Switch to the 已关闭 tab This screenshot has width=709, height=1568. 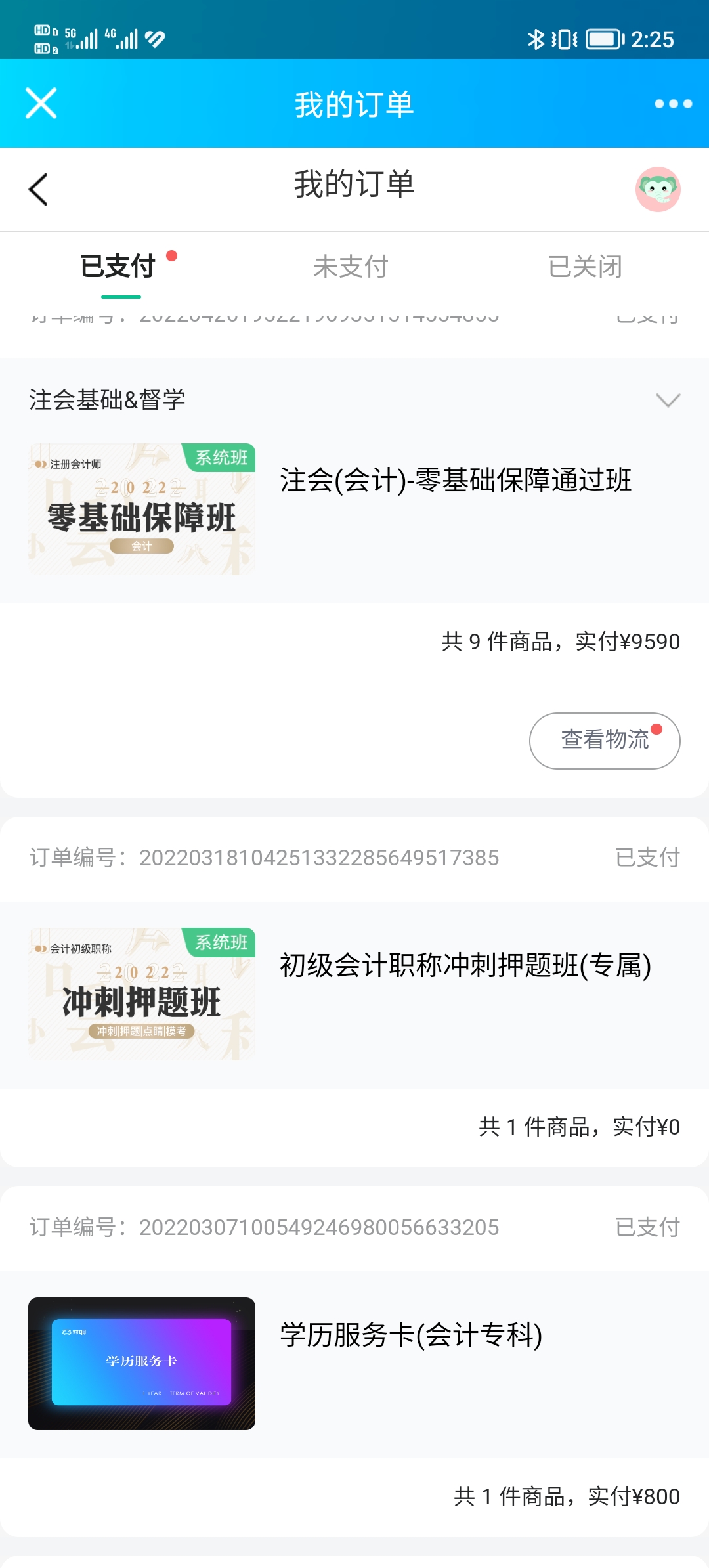[x=585, y=267]
